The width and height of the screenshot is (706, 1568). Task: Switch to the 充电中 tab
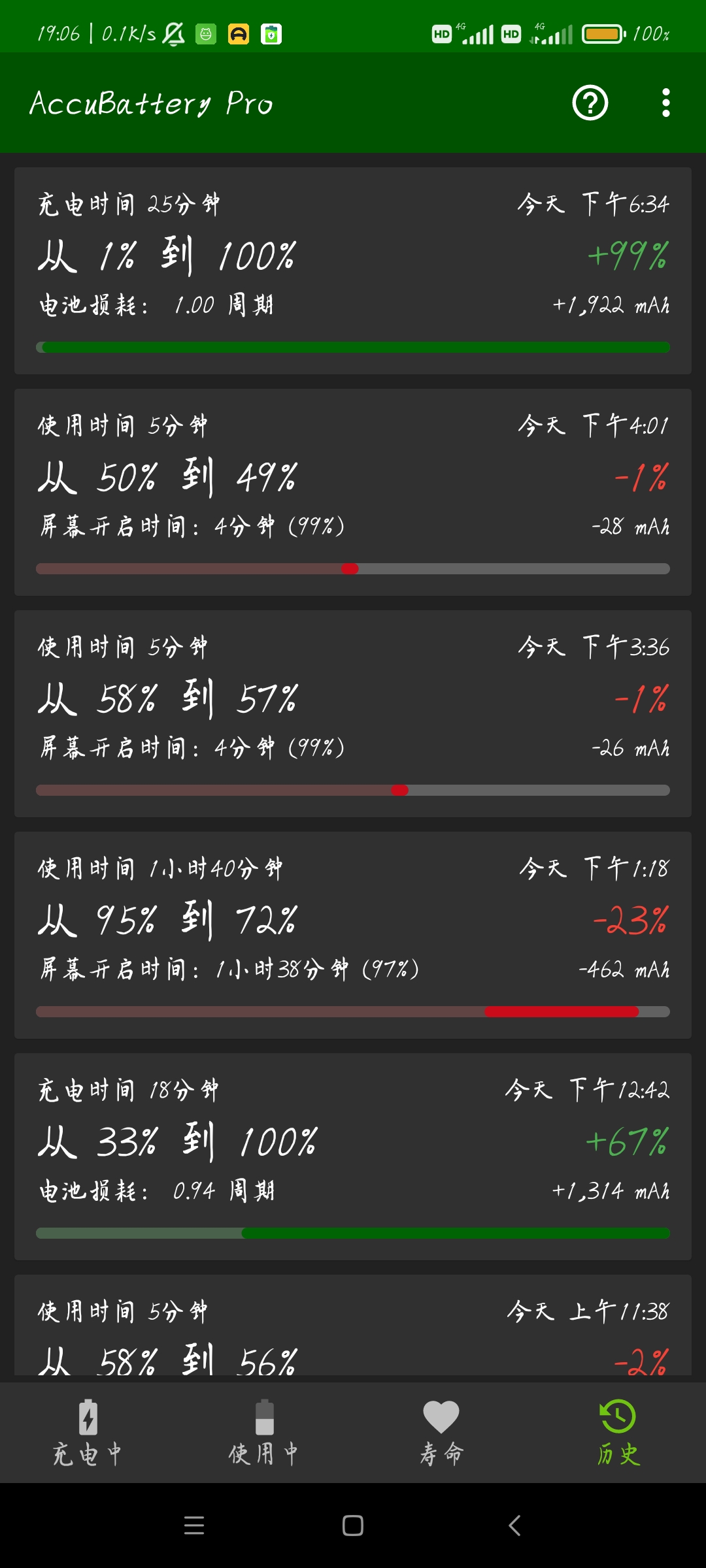point(88,1432)
